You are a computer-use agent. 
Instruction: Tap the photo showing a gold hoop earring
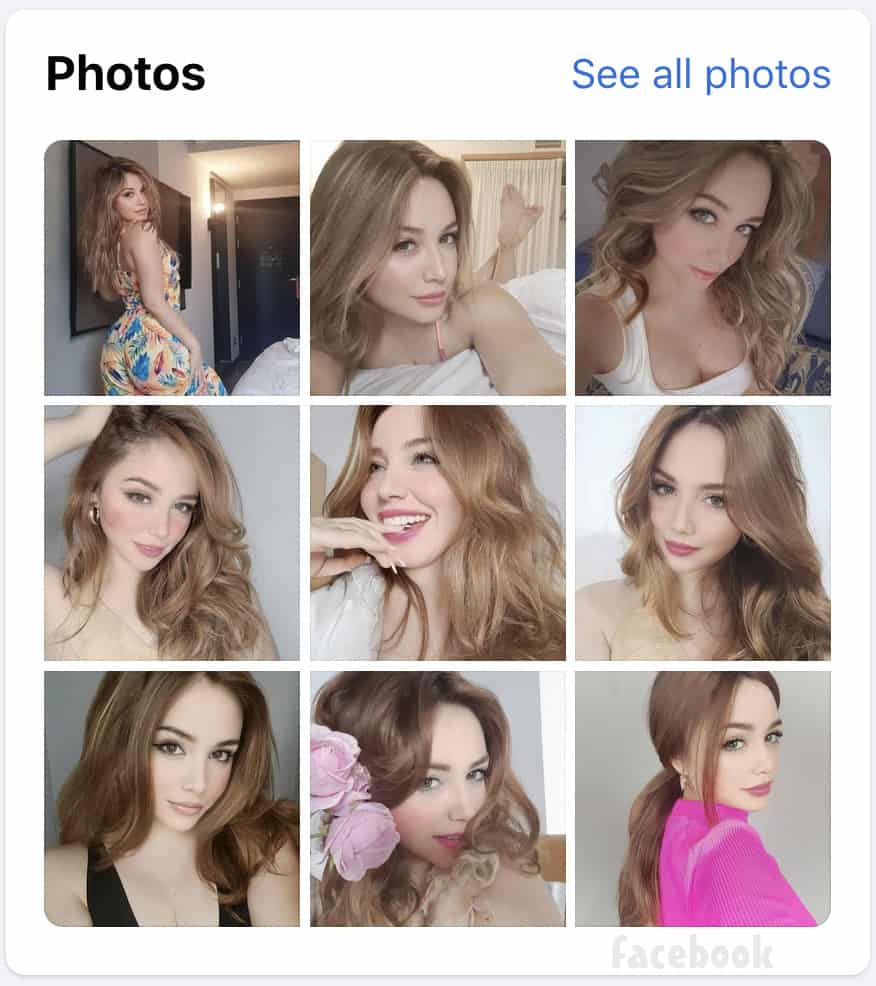click(172, 532)
